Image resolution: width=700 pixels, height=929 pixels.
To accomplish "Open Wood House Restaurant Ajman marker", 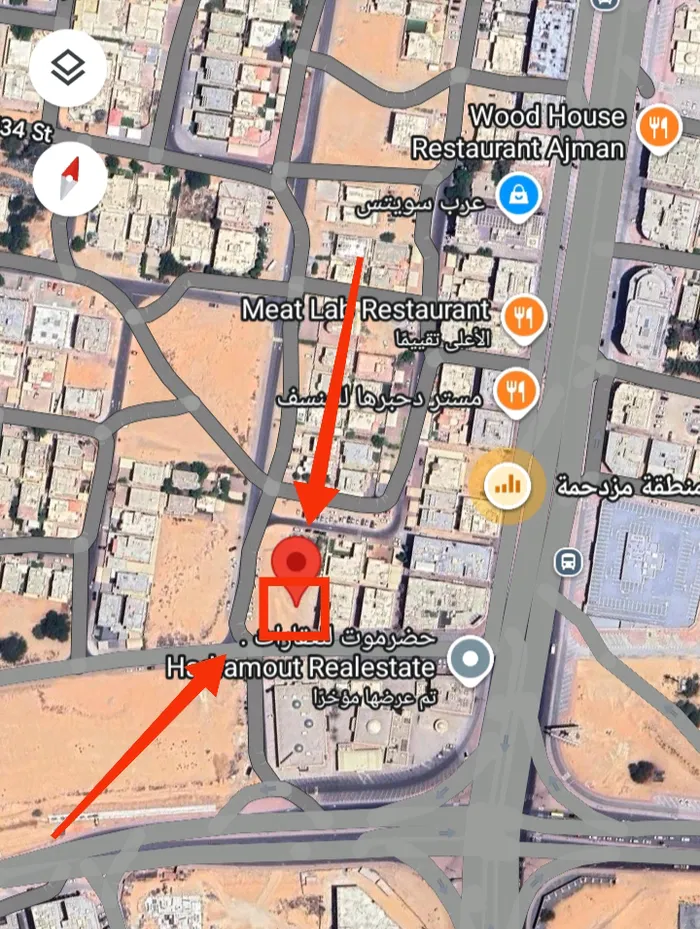I will [x=658, y=128].
